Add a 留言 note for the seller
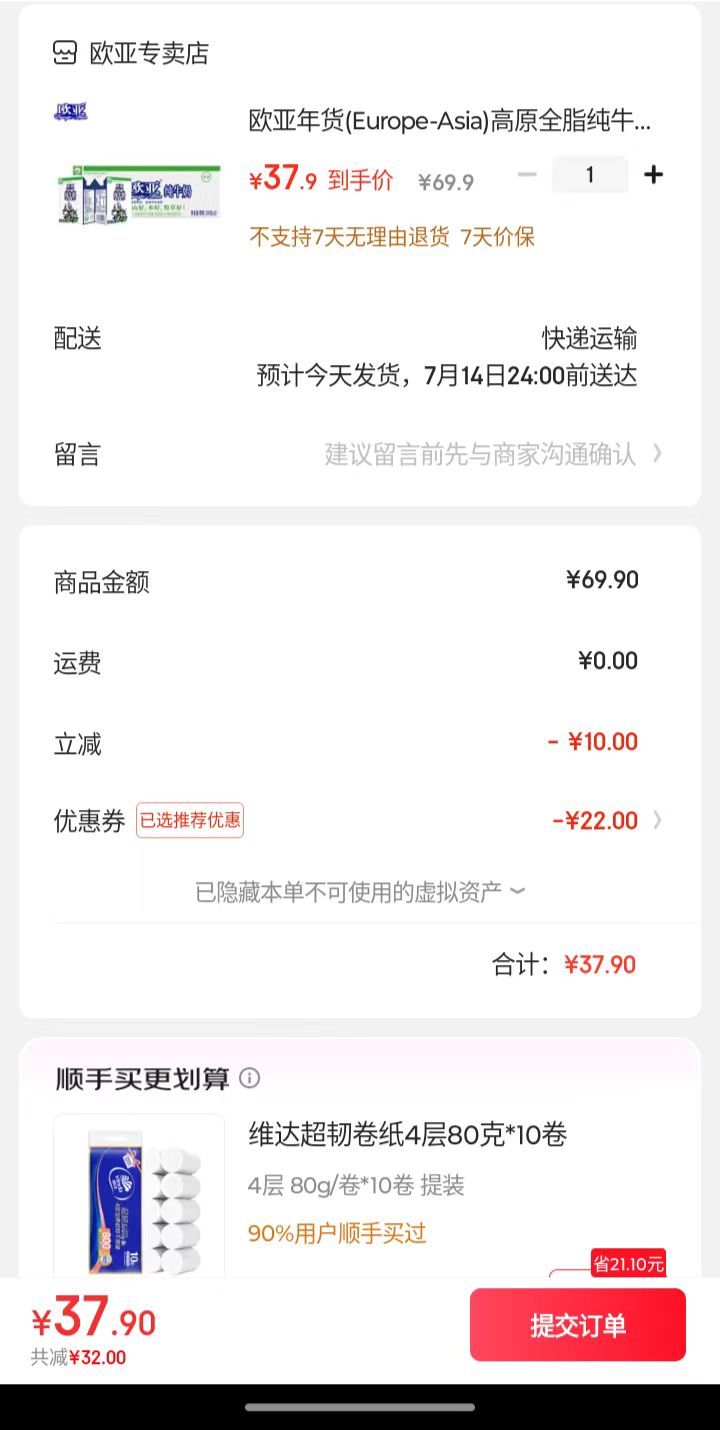Screen dimensions: 720x1430 pyautogui.click(x=480, y=454)
